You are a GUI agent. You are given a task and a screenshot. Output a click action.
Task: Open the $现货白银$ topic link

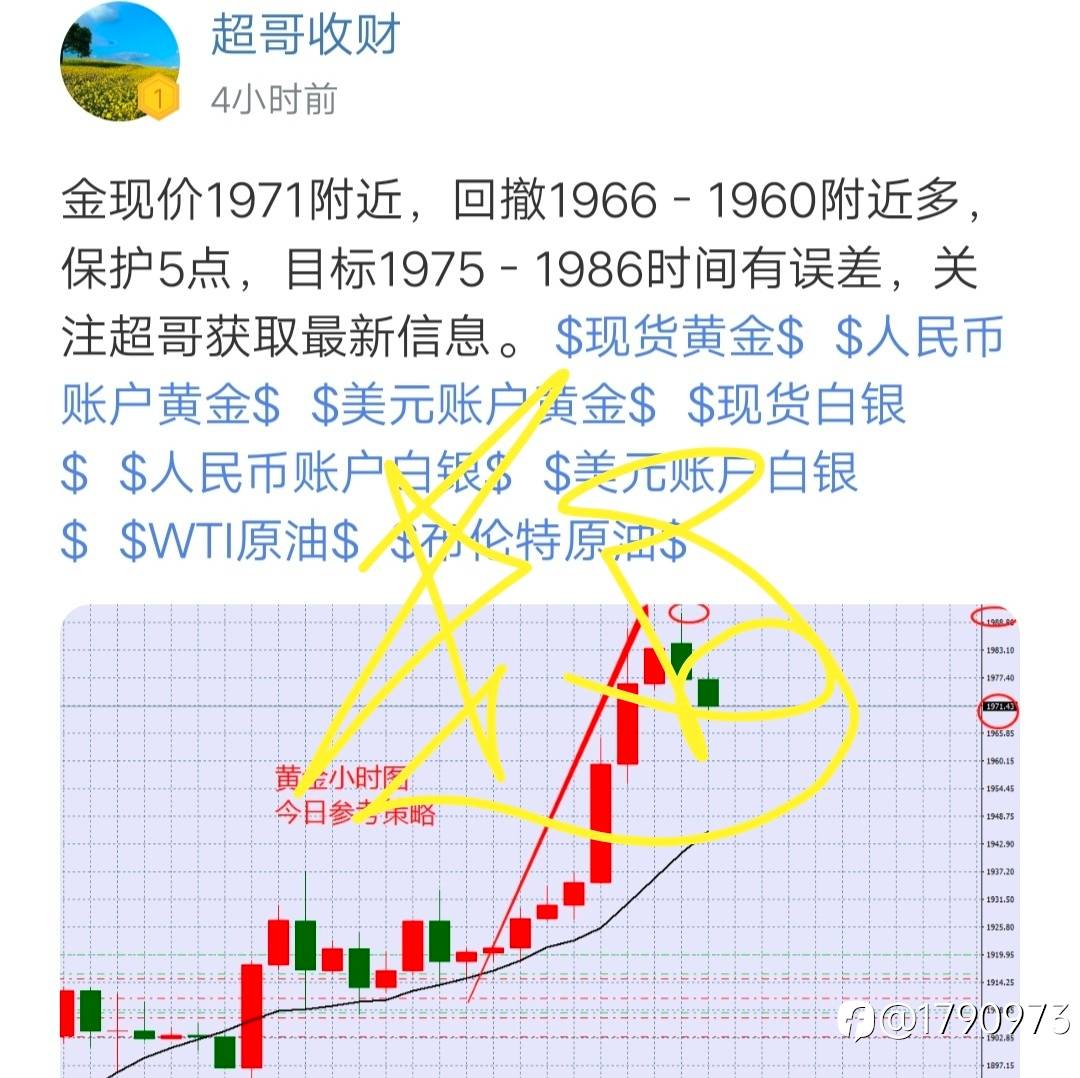pos(796,407)
